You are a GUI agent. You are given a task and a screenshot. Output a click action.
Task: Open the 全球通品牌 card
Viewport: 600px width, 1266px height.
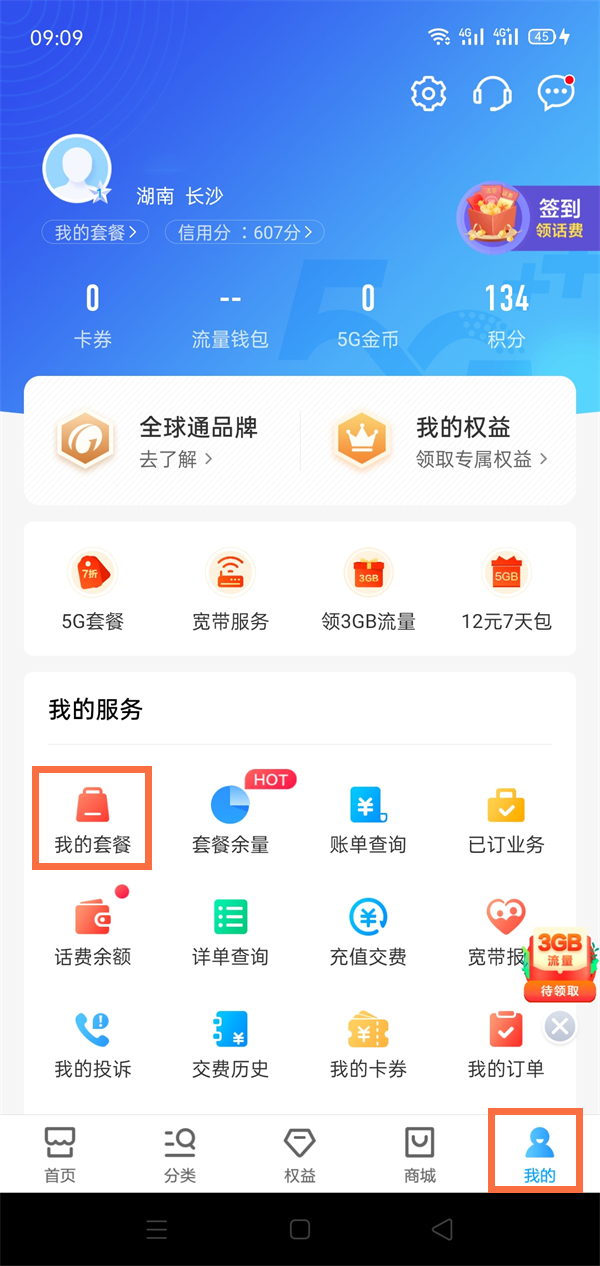[x=162, y=441]
